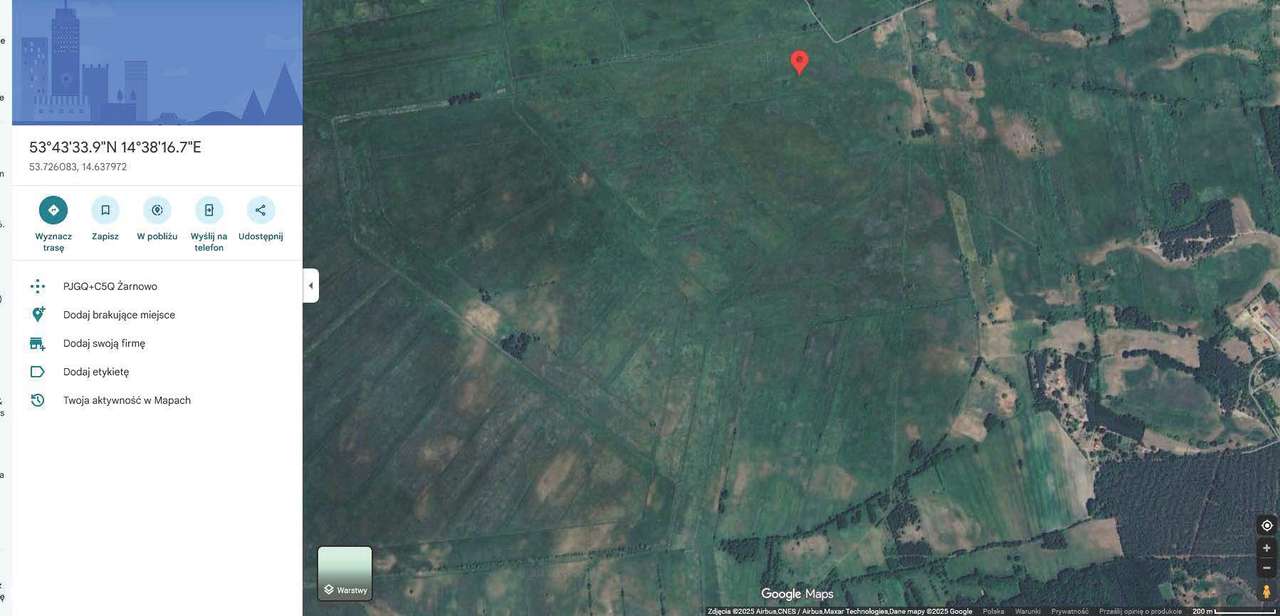Search nearby with W pobliżu
This screenshot has height=616, width=1280.
click(x=157, y=210)
